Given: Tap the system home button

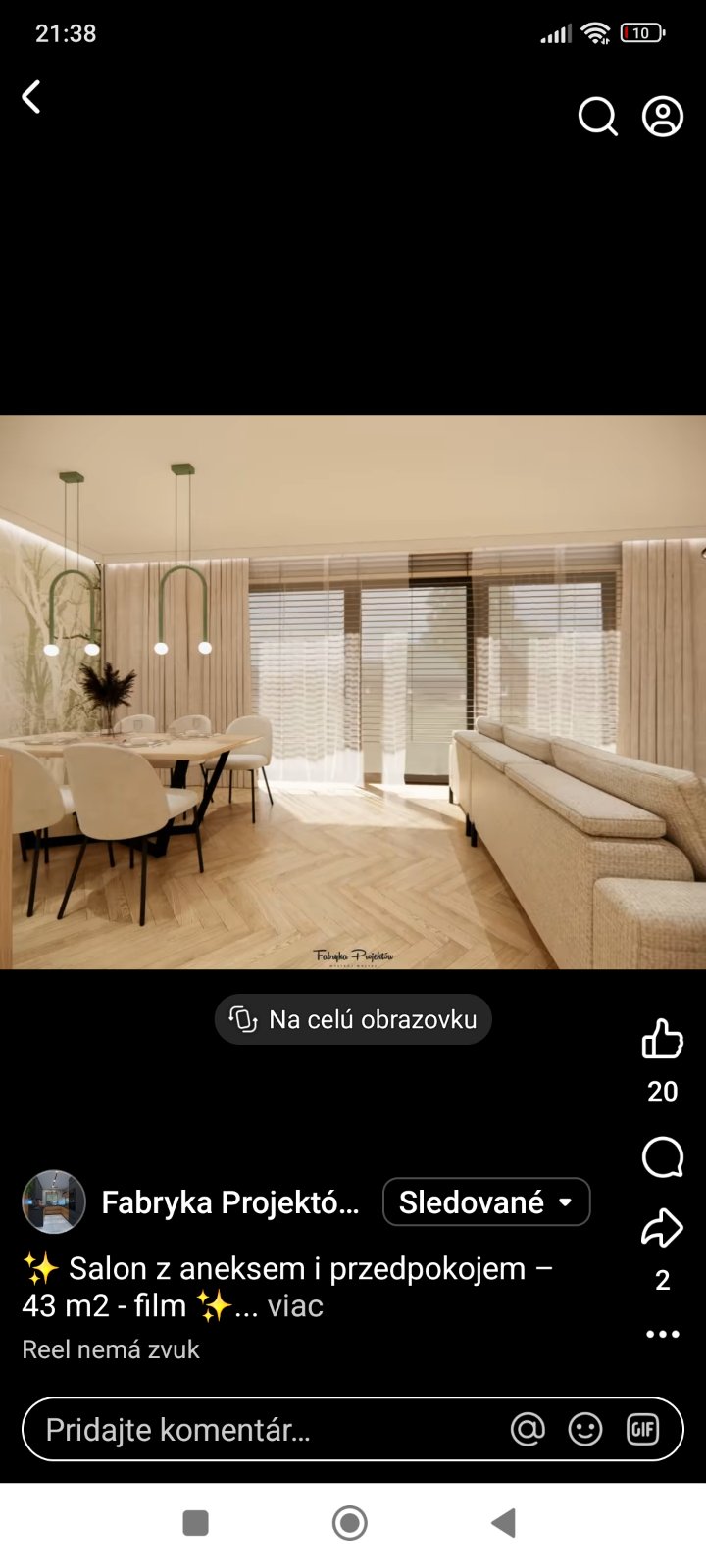Looking at the screenshot, I should (x=350, y=1523).
